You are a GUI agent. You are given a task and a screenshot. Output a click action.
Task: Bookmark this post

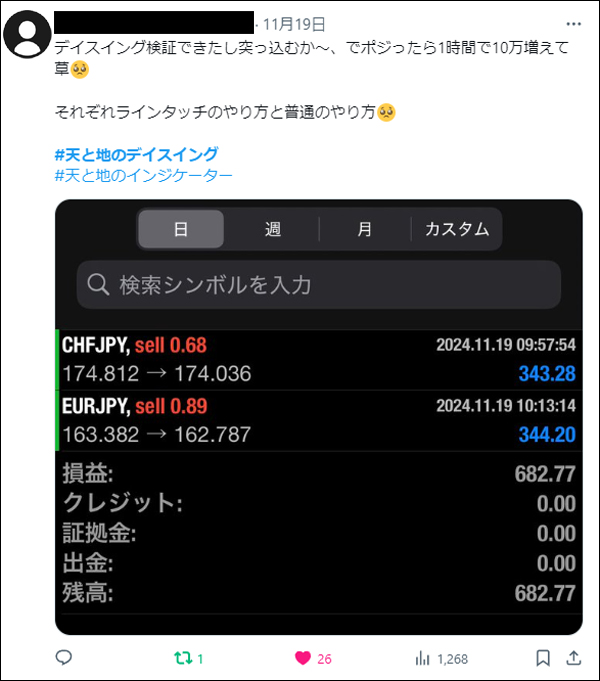(x=543, y=658)
